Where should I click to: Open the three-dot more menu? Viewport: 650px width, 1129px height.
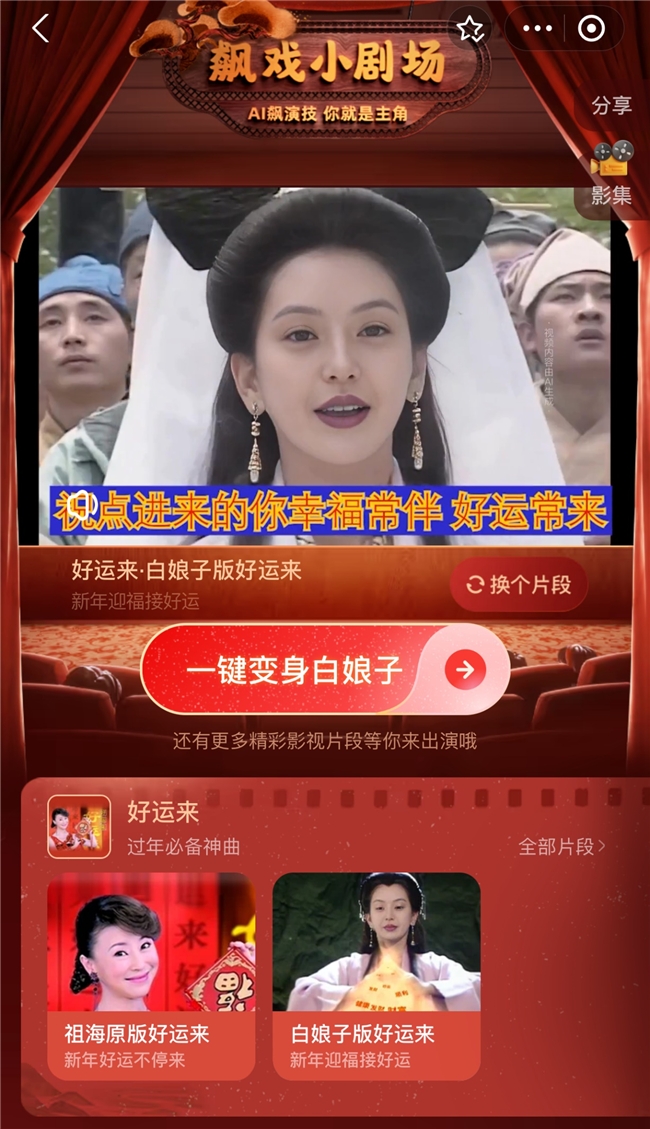537,29
